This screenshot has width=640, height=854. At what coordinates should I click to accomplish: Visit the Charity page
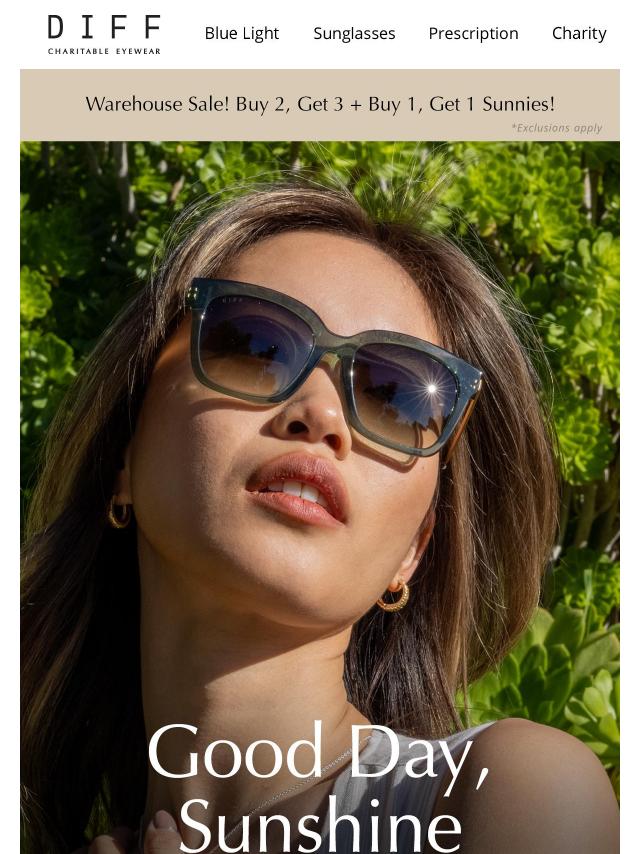[579, 33]
